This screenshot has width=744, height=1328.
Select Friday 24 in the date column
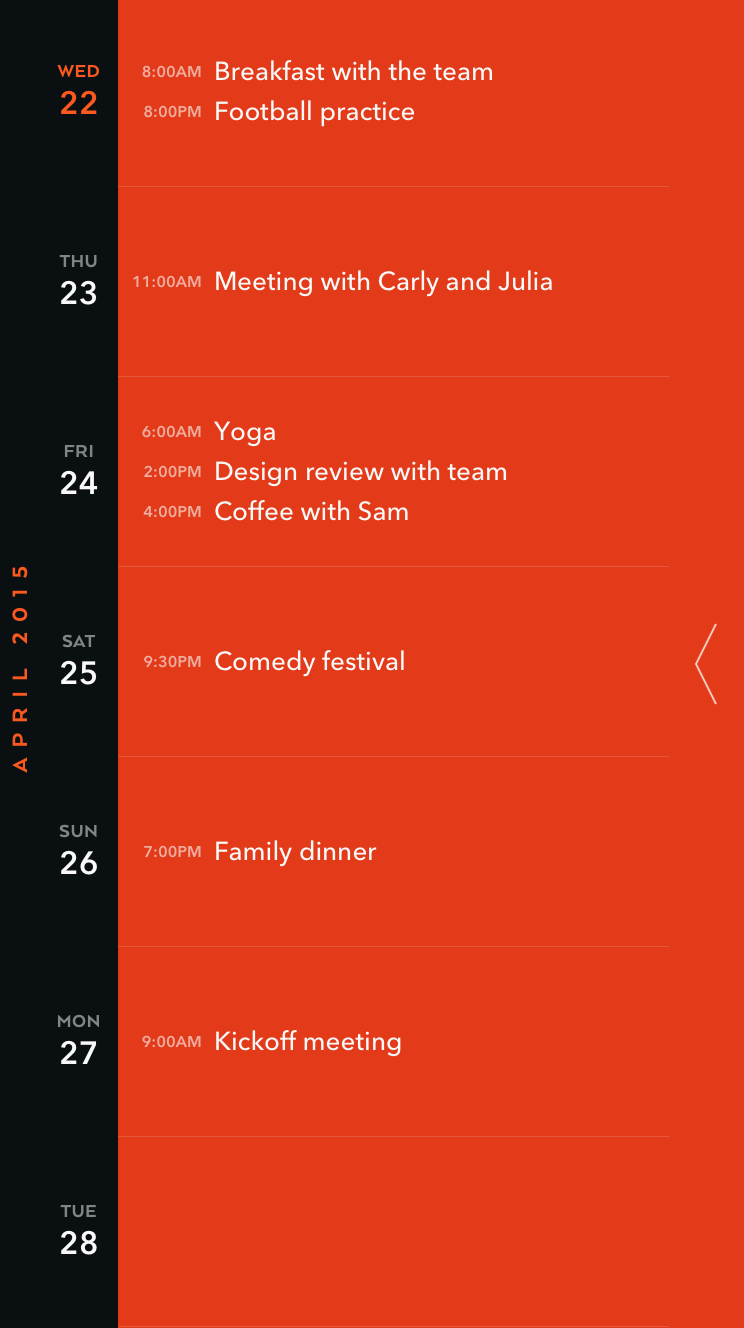tap(78, 471)
